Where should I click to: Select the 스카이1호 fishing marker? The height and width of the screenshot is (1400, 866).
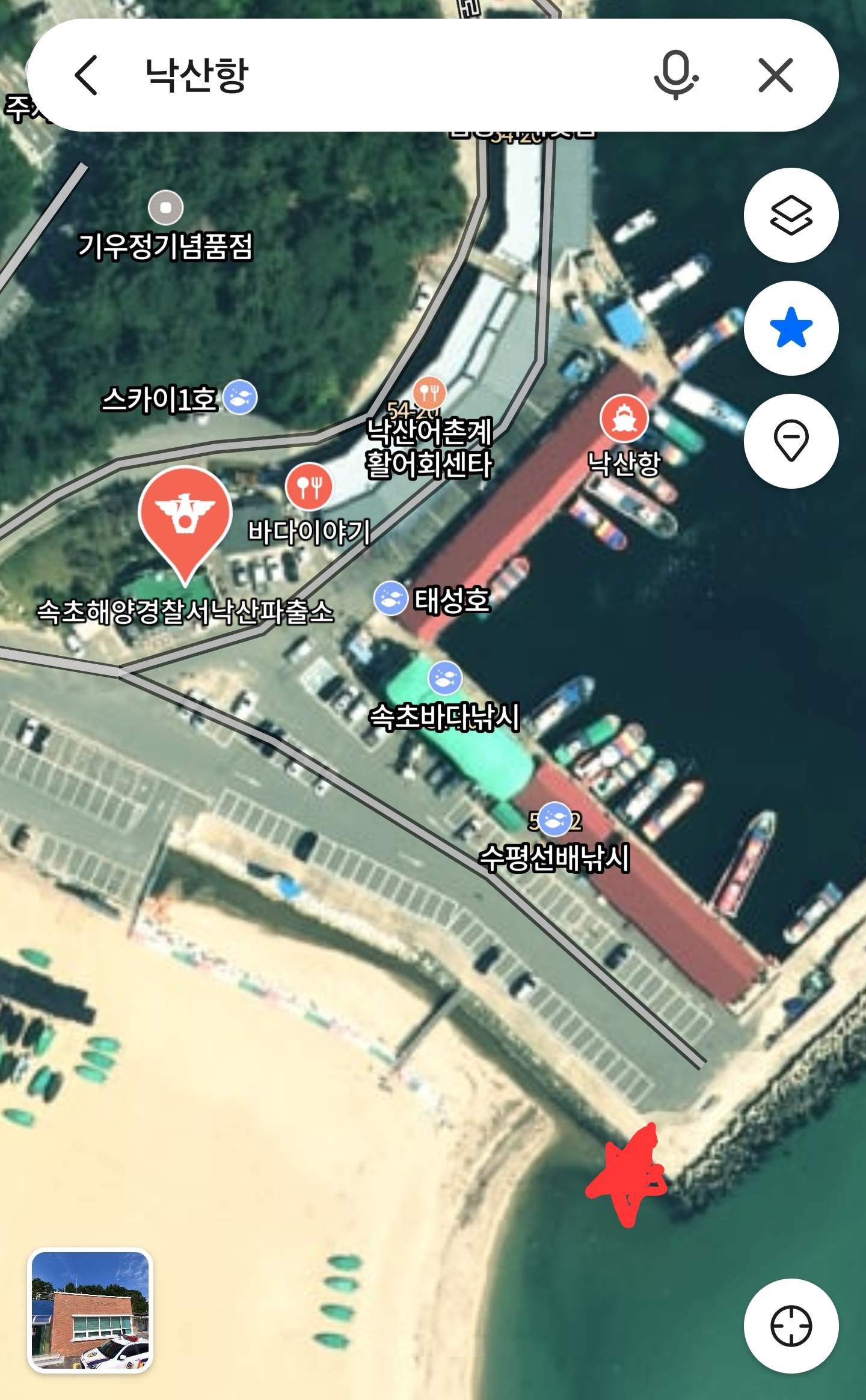(x=240, y=397)
